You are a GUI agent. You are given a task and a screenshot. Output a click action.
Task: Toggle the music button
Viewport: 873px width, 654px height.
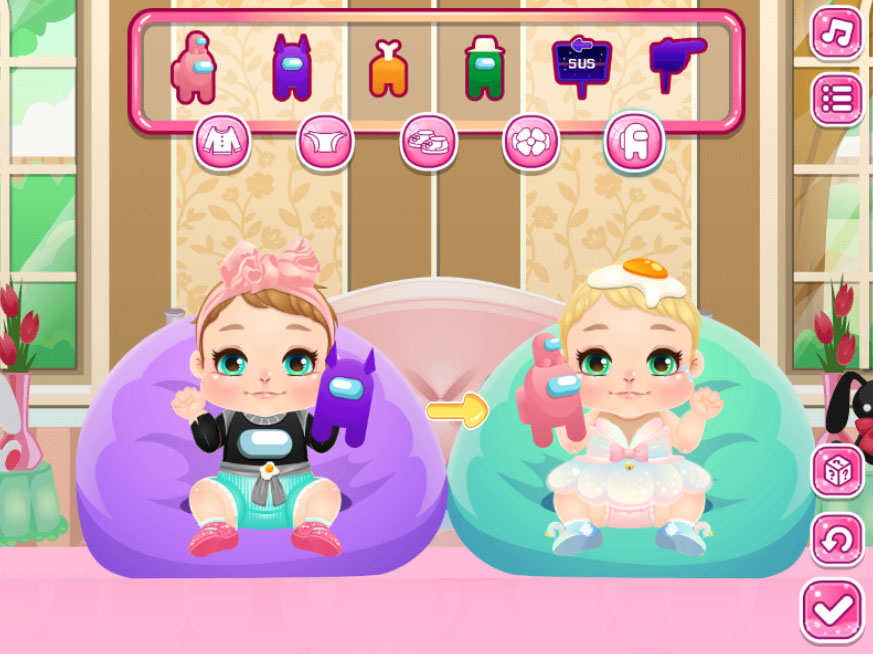[x=836, y=33]
